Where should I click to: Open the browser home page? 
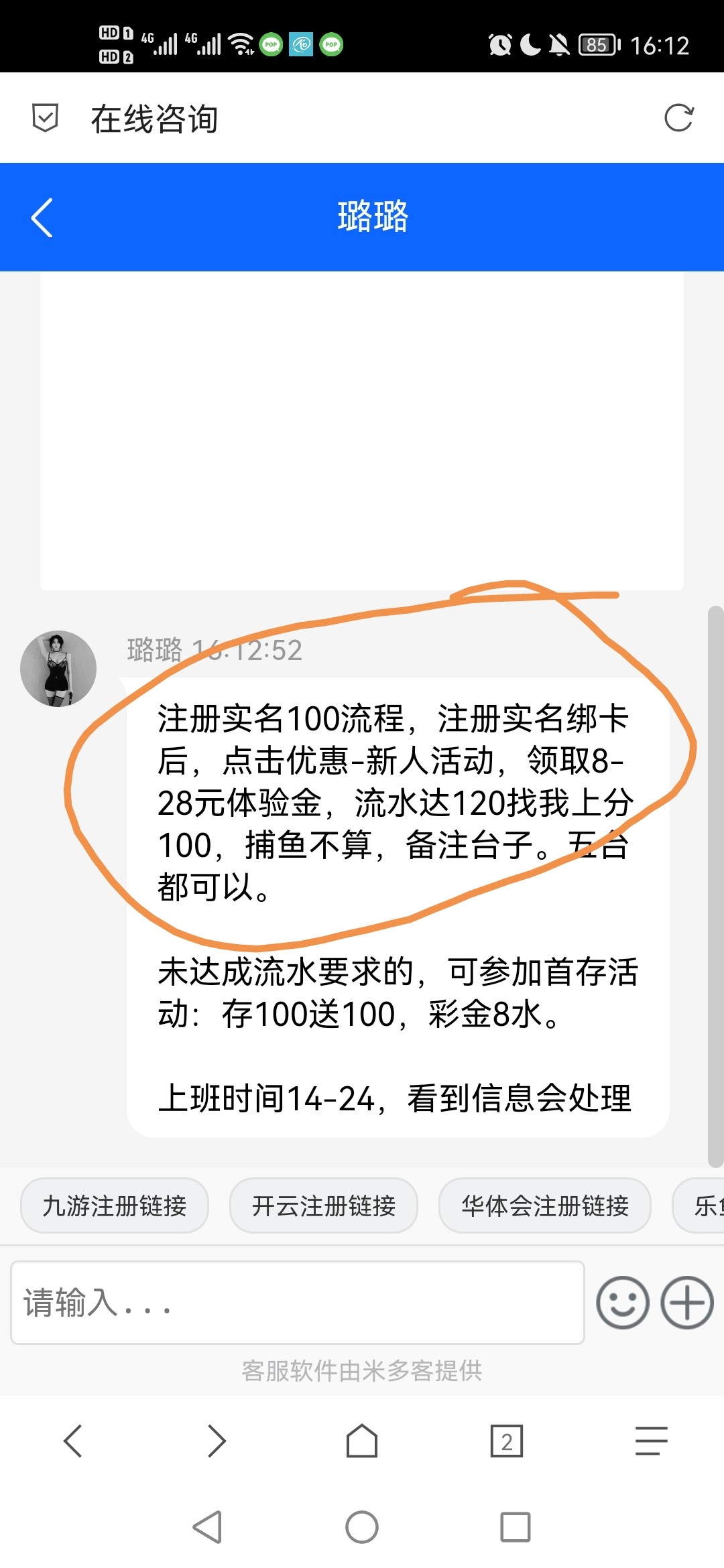click(x=362, y=1441)
